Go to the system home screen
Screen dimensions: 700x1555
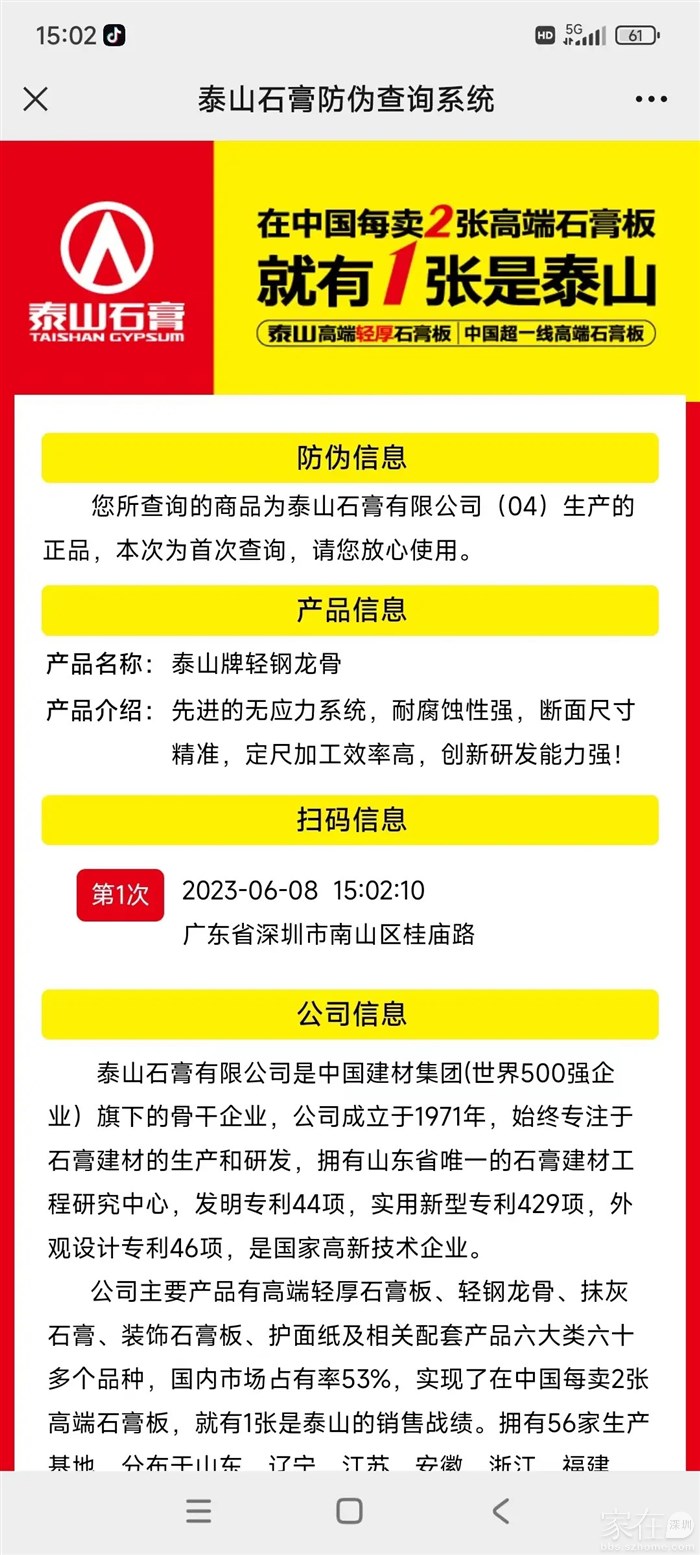pos(349,1511)
